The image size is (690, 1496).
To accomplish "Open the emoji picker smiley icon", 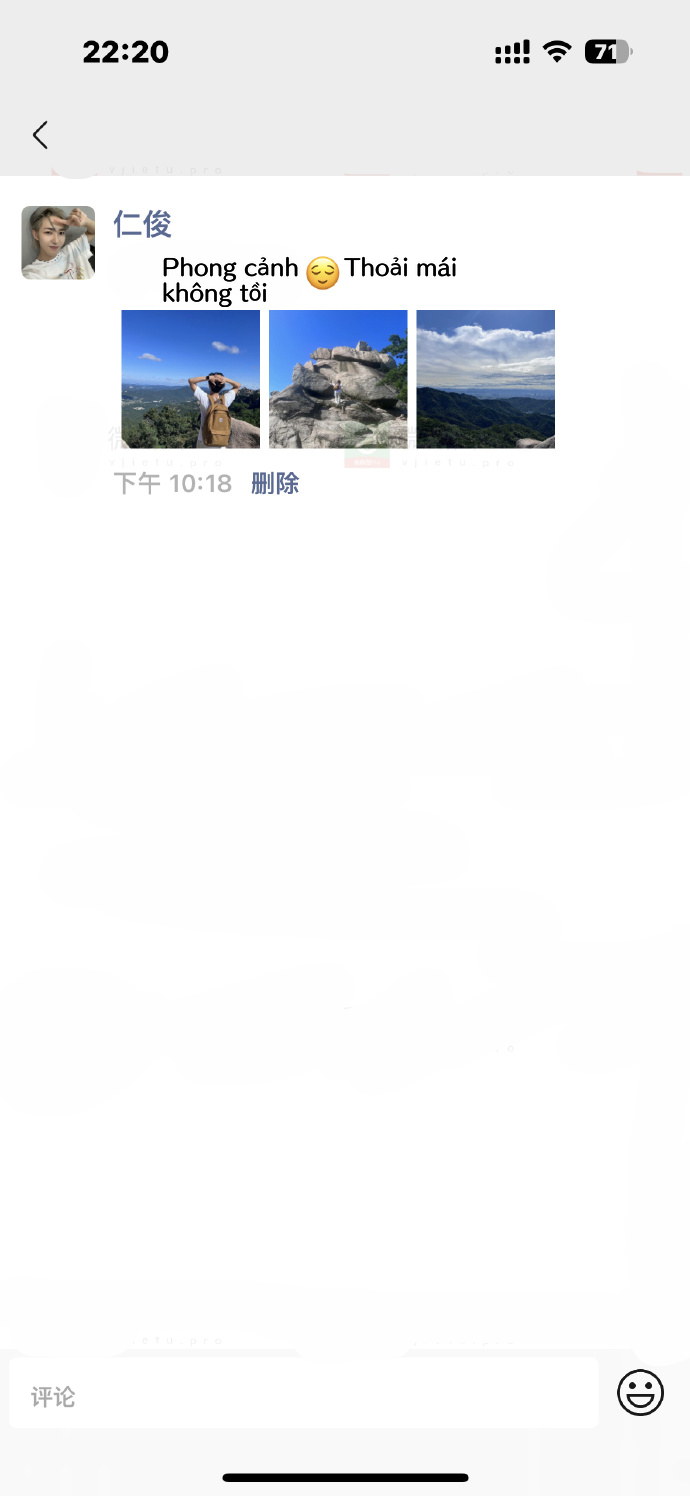I will pyautogui.click(x=640, y=1393).
